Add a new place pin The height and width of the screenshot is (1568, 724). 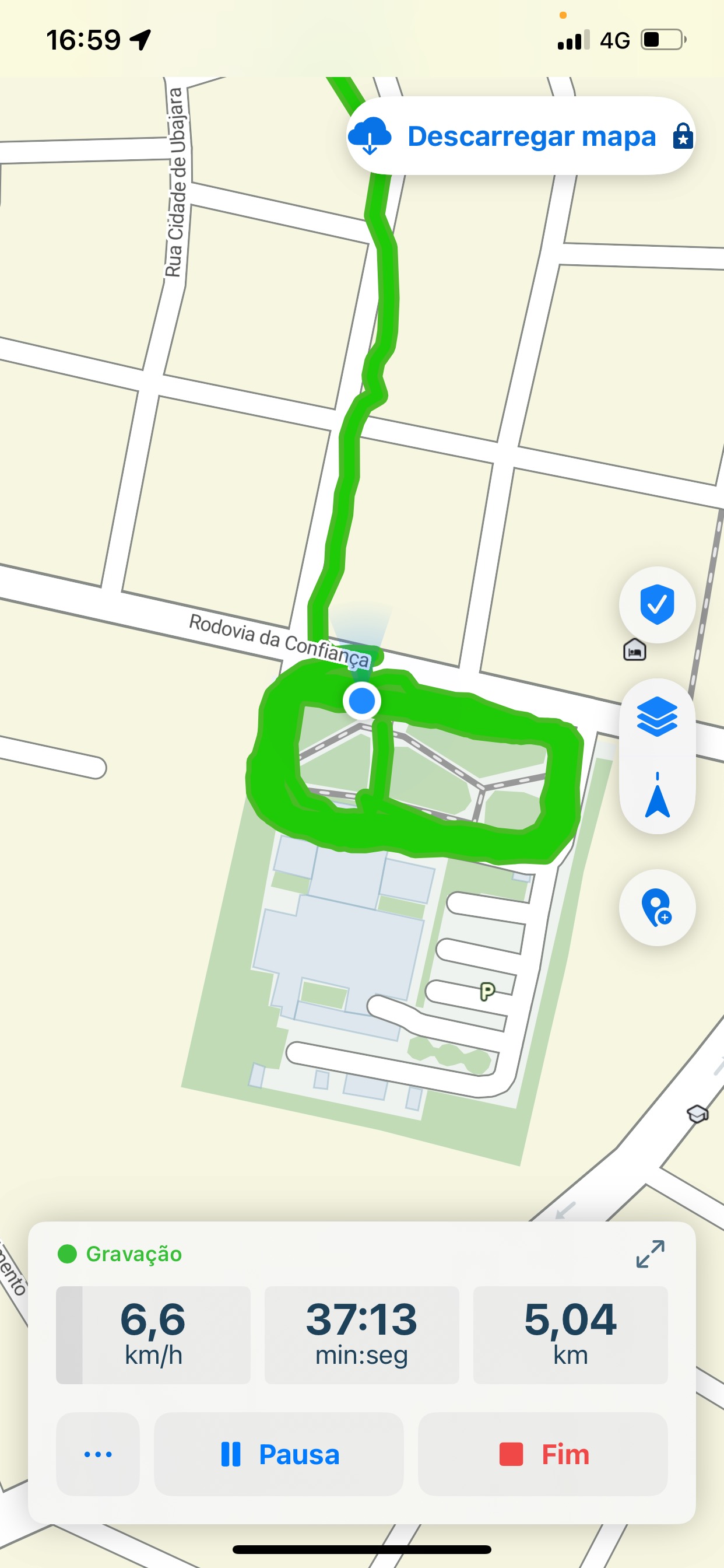[x=656, y=908]
